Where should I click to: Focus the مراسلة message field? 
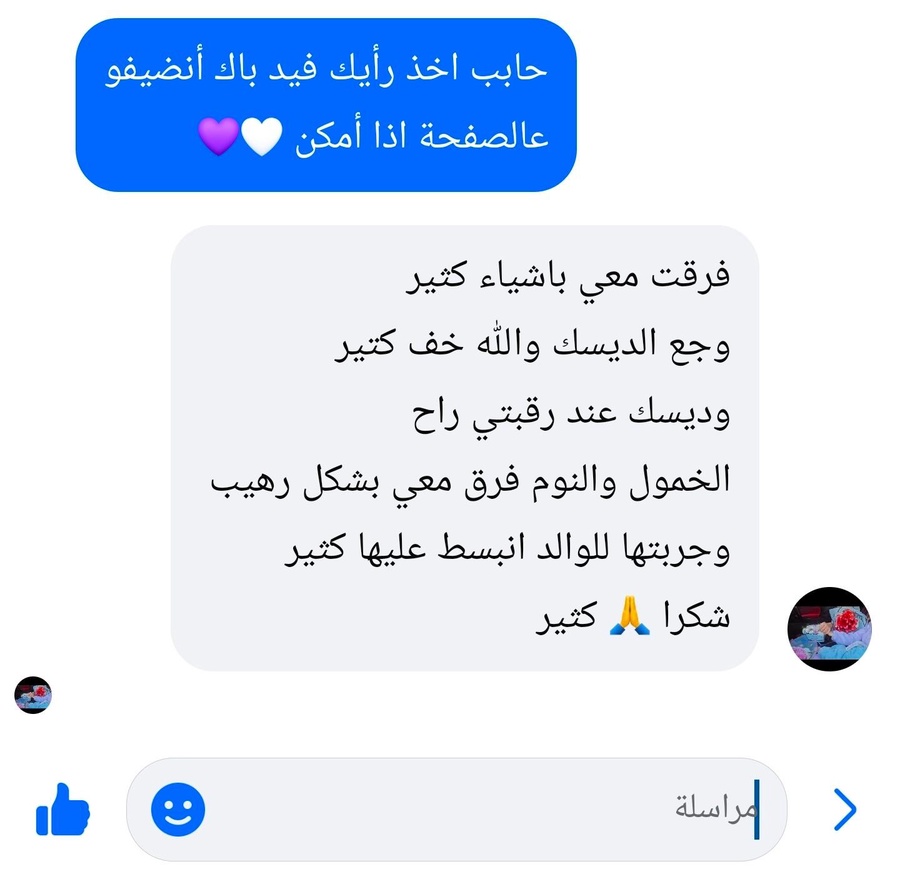pyautogui.click(x=480, y=808)
